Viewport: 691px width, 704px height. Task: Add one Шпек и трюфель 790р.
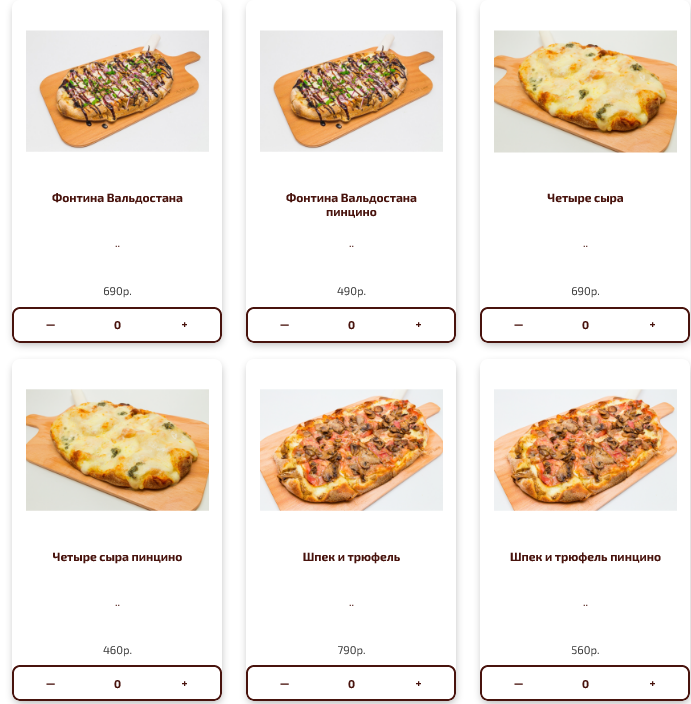pos(418,684)
